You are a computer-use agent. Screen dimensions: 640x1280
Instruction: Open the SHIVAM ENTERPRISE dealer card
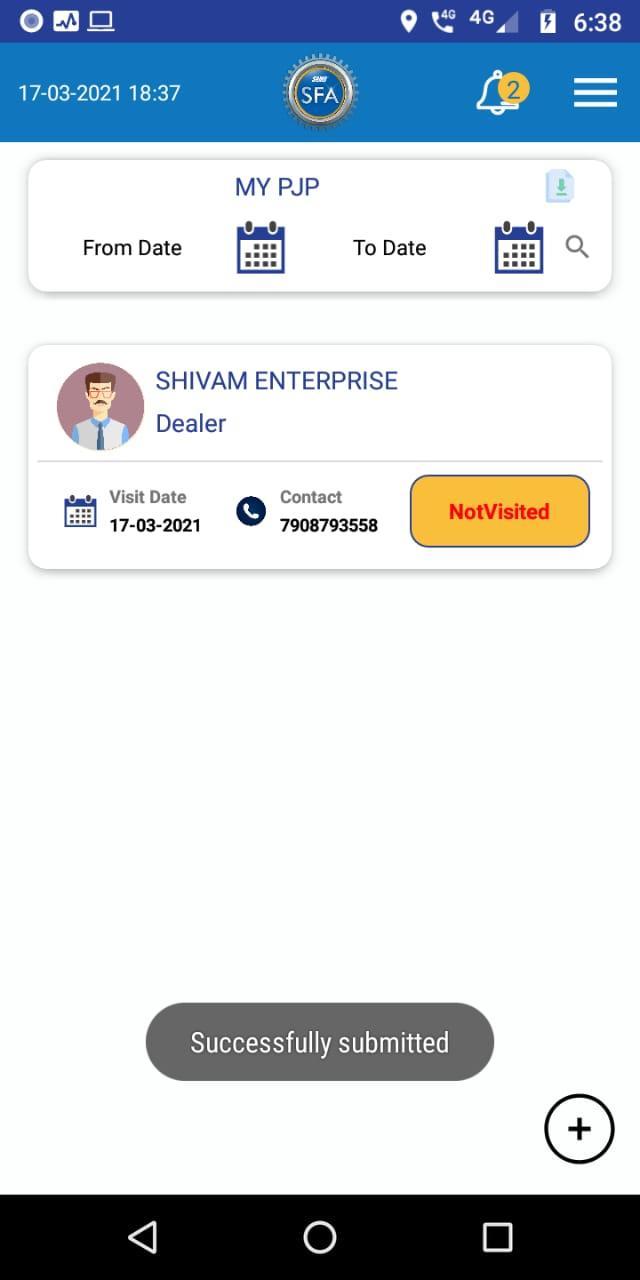[276, 402]
